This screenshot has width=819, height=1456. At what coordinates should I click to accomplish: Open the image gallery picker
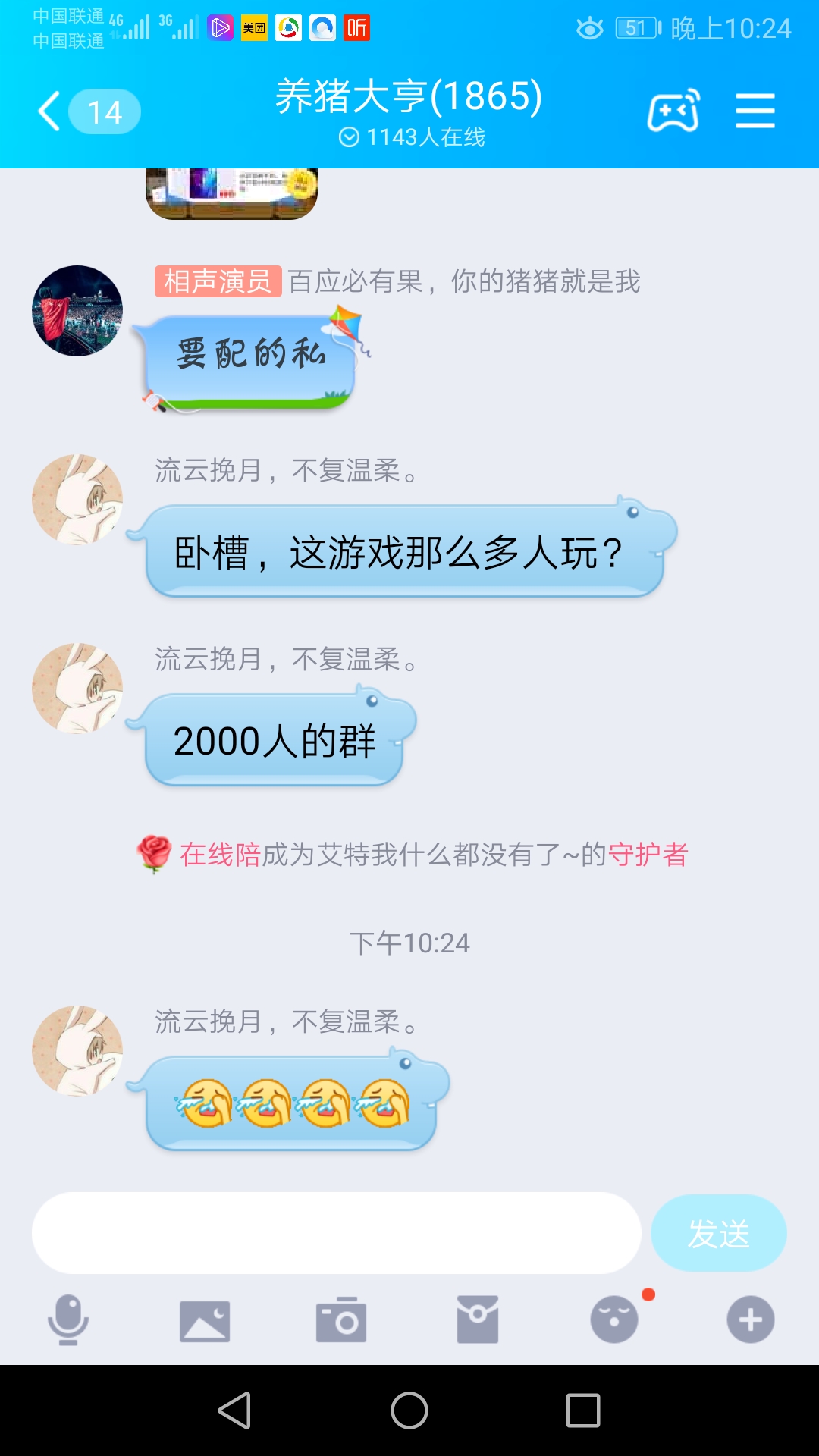pos(205,1321)
